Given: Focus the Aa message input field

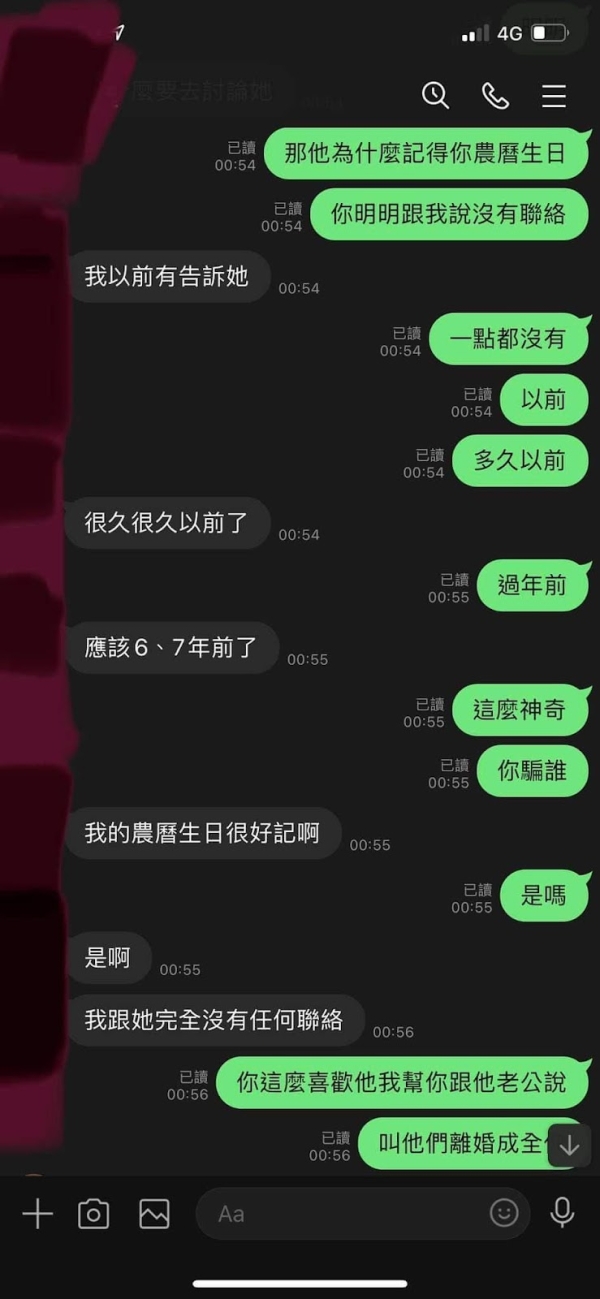Looking at the screenshot, I should (340, 1214).
